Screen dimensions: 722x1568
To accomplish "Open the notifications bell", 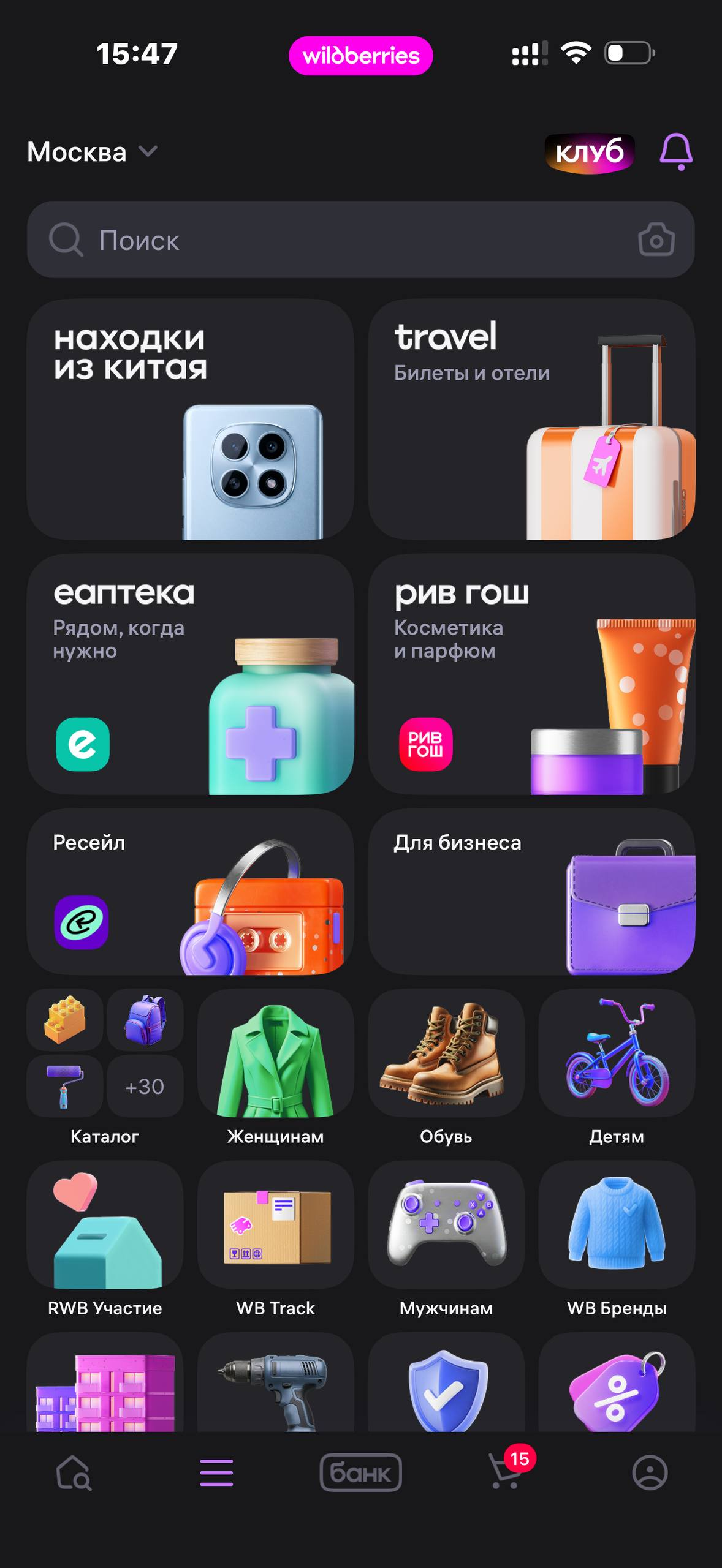I will click(x=676, y=151).
